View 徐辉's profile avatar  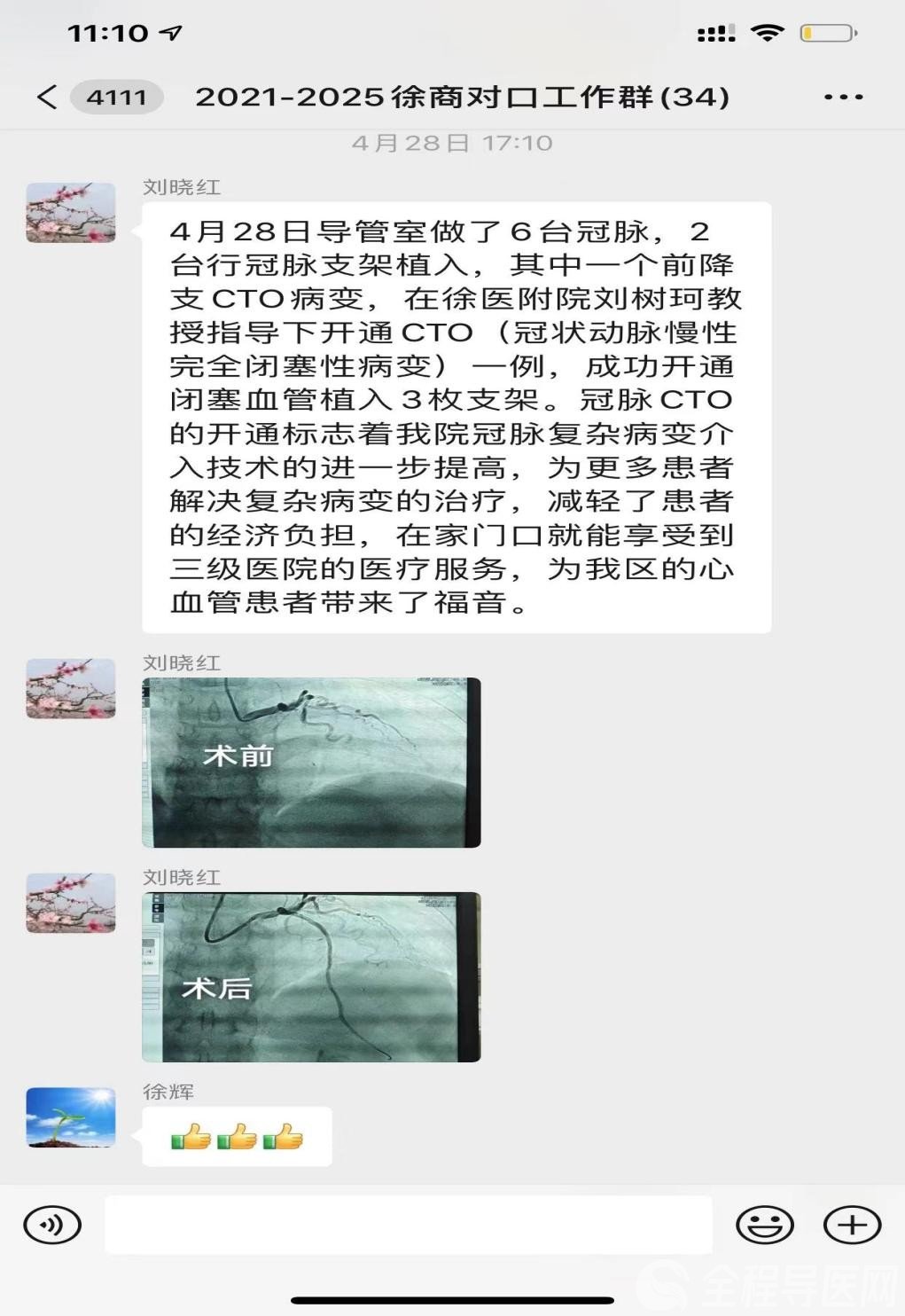71,1117
